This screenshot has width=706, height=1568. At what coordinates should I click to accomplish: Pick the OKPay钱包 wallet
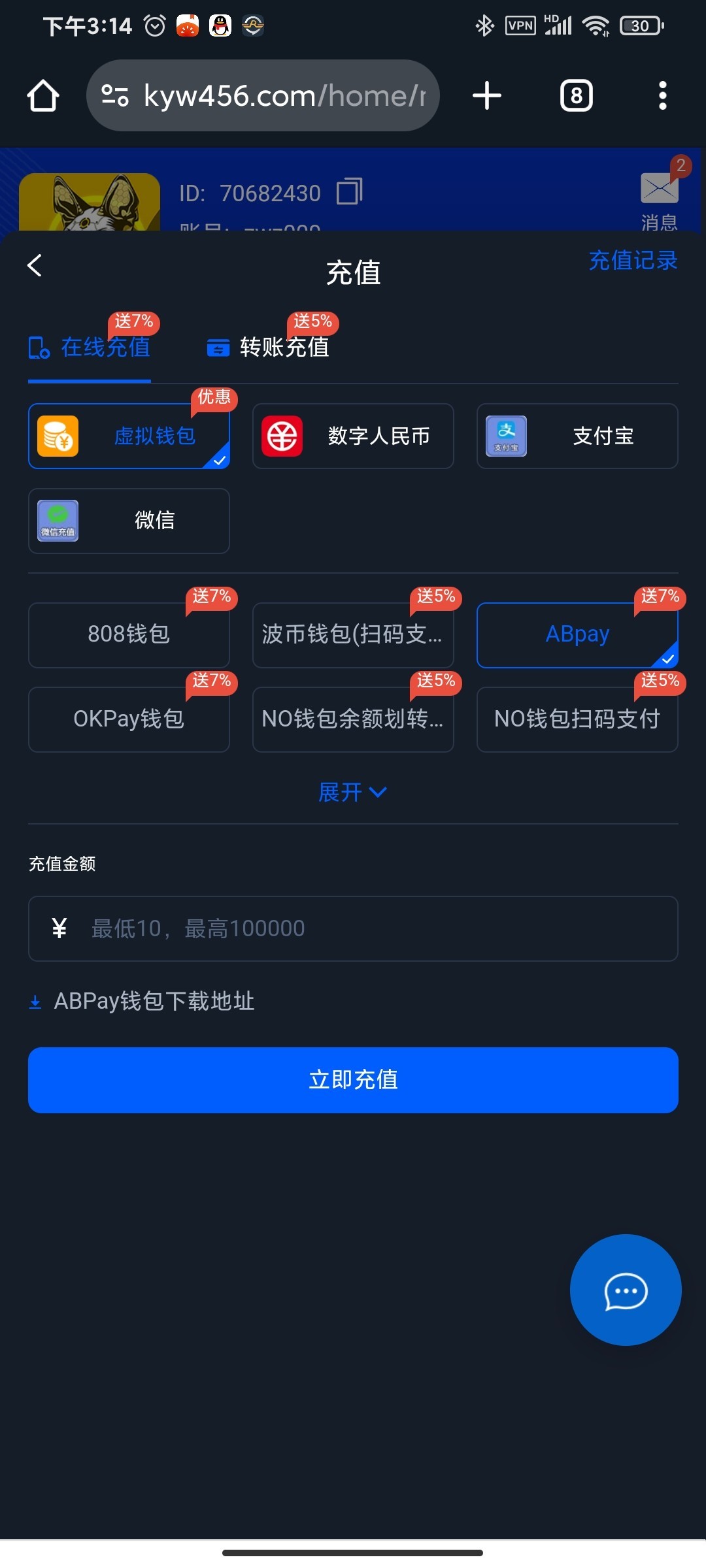click(129, 719)
